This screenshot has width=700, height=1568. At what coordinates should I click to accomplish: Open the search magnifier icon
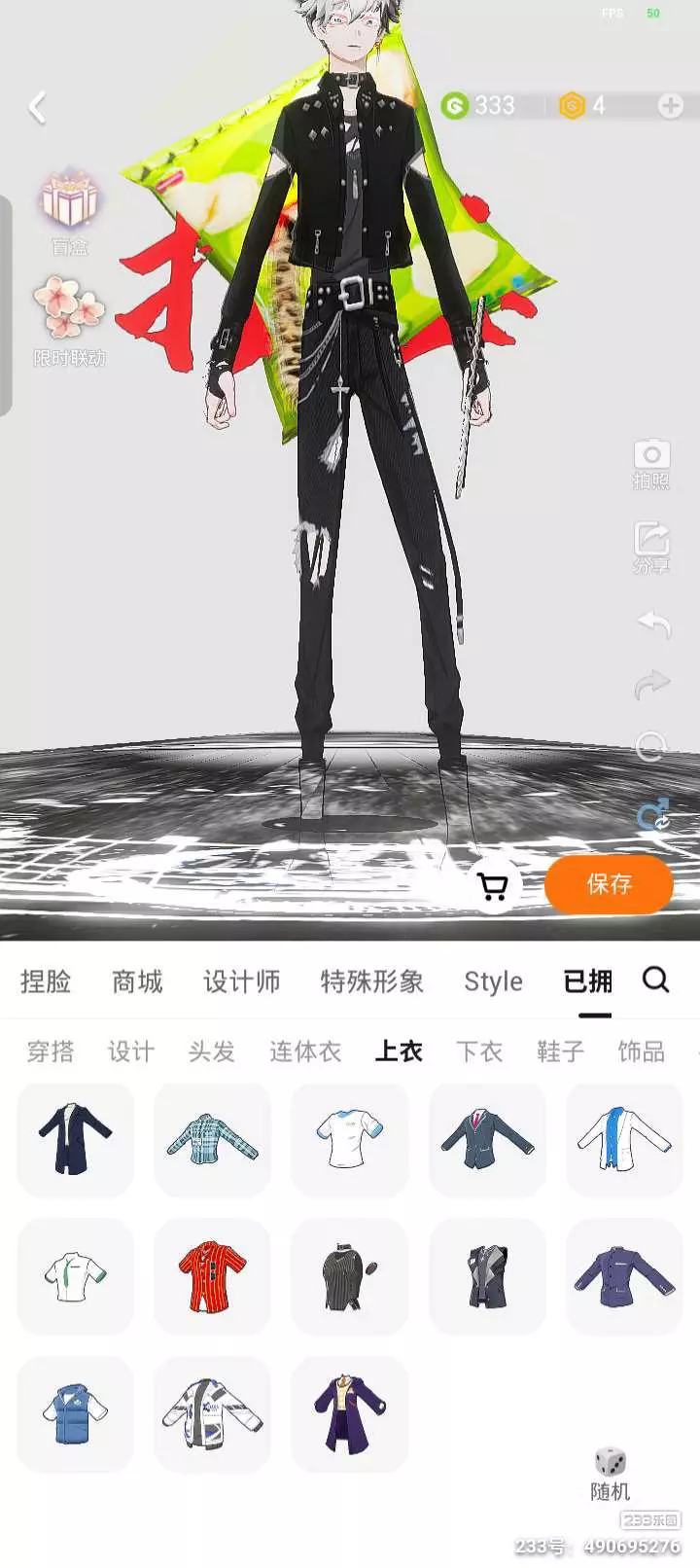click(656, 980)
